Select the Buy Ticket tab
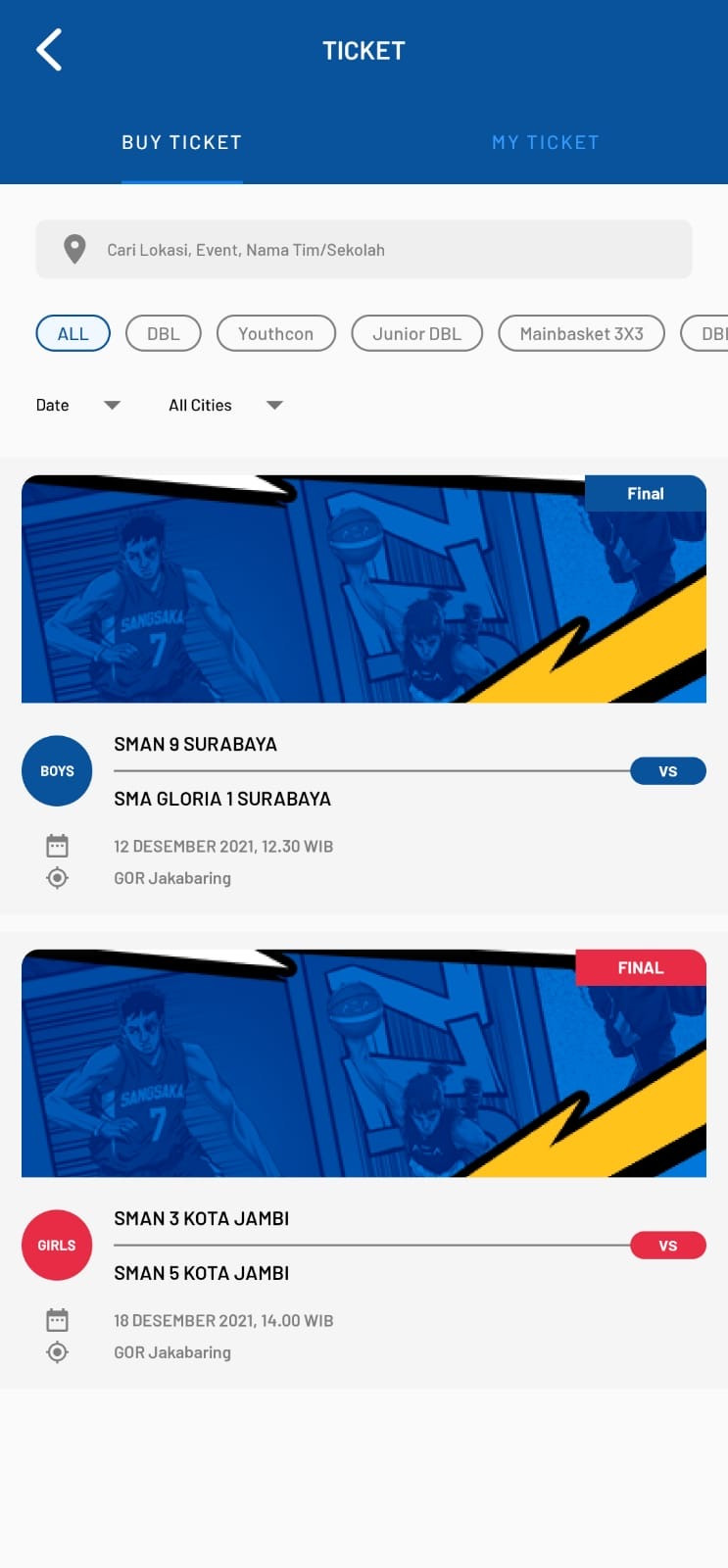 pyautogui.click(x=181, y=142)
